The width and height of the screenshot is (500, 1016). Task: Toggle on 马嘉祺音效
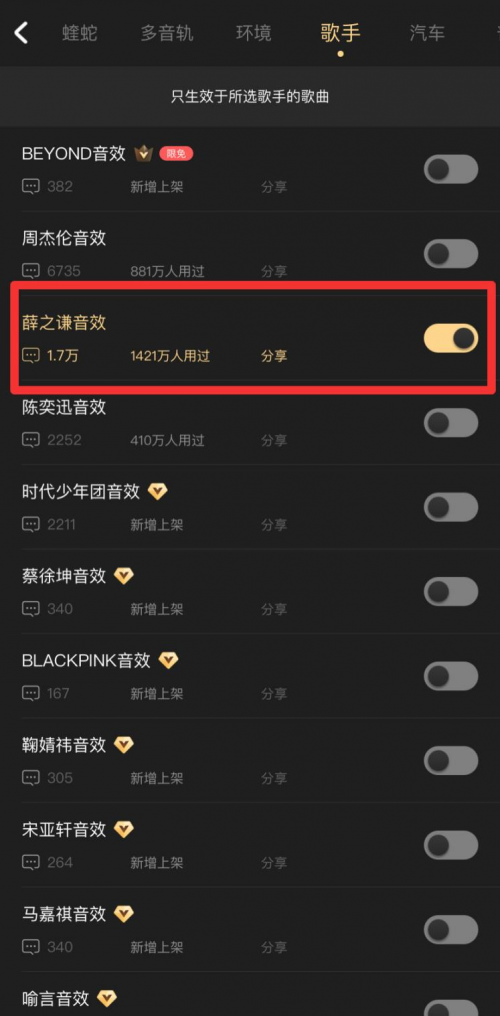tap(451, 929)
